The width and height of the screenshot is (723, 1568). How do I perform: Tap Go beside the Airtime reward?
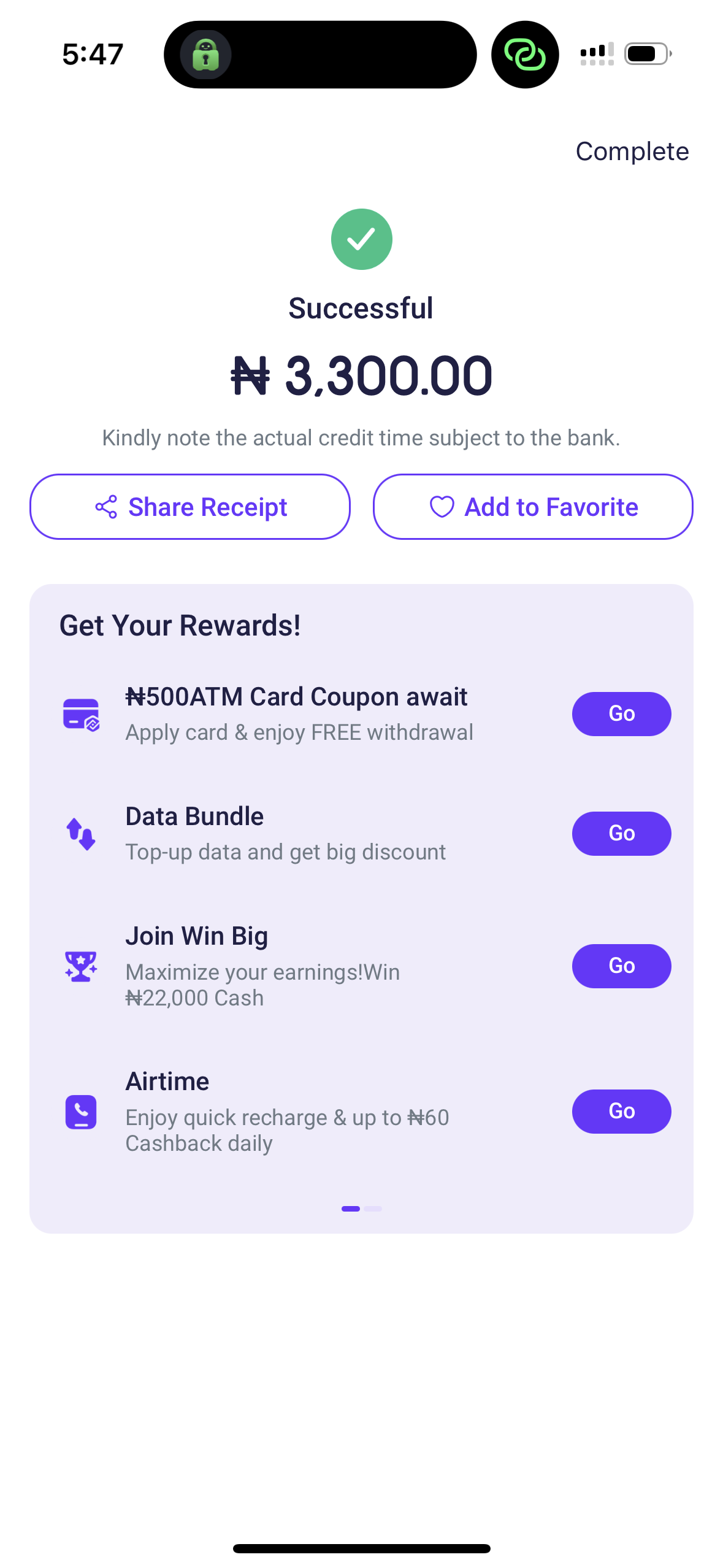pyautogui.click(x=621, y=1111)
